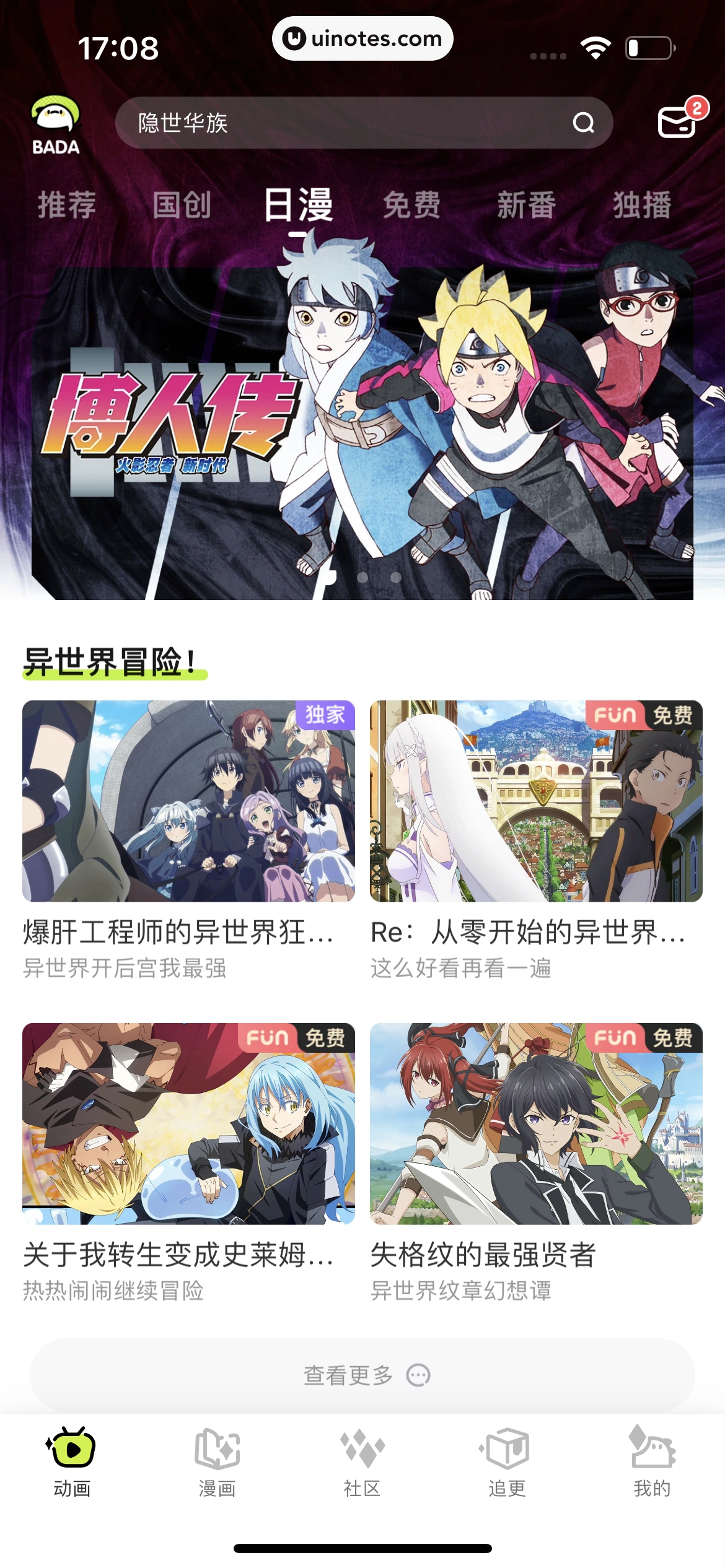725x1568 pixels.
Task: Open the 独播 top tab
Action: (642, 204)
